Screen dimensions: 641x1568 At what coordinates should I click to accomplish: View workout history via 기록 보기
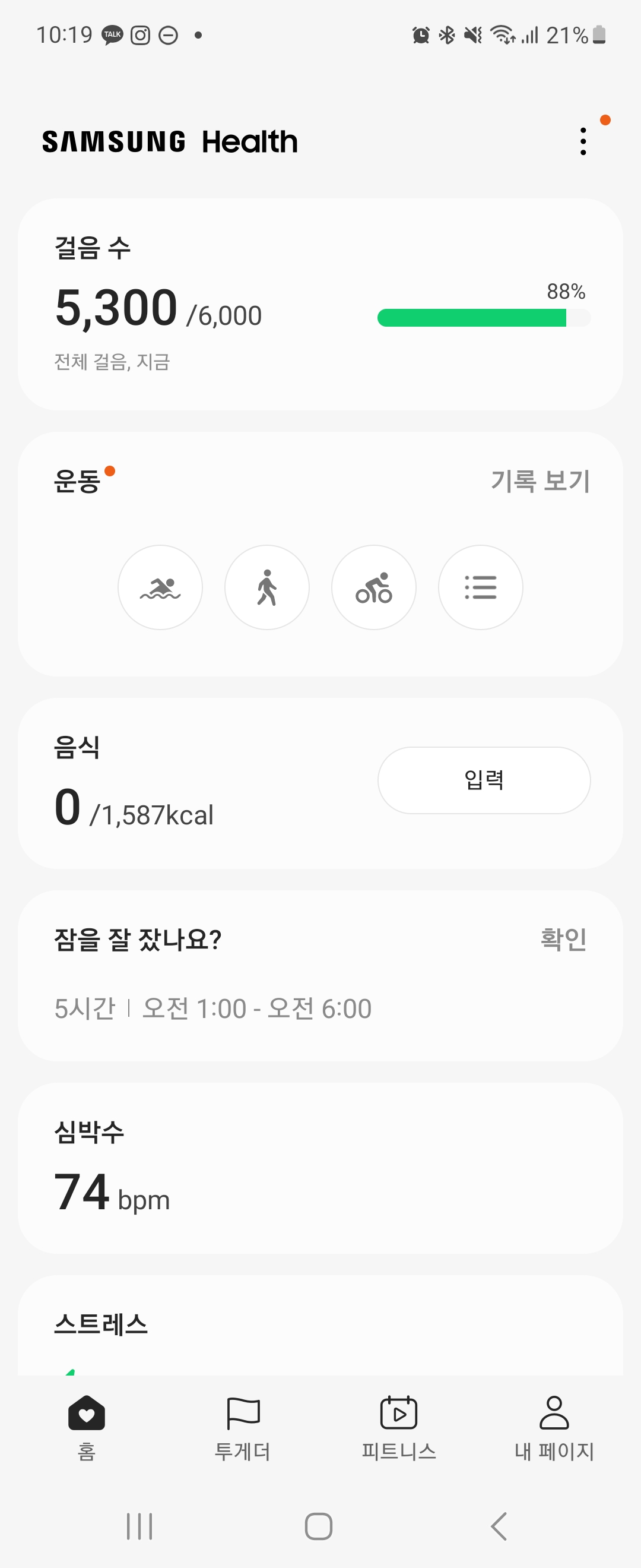click(540, 482)
